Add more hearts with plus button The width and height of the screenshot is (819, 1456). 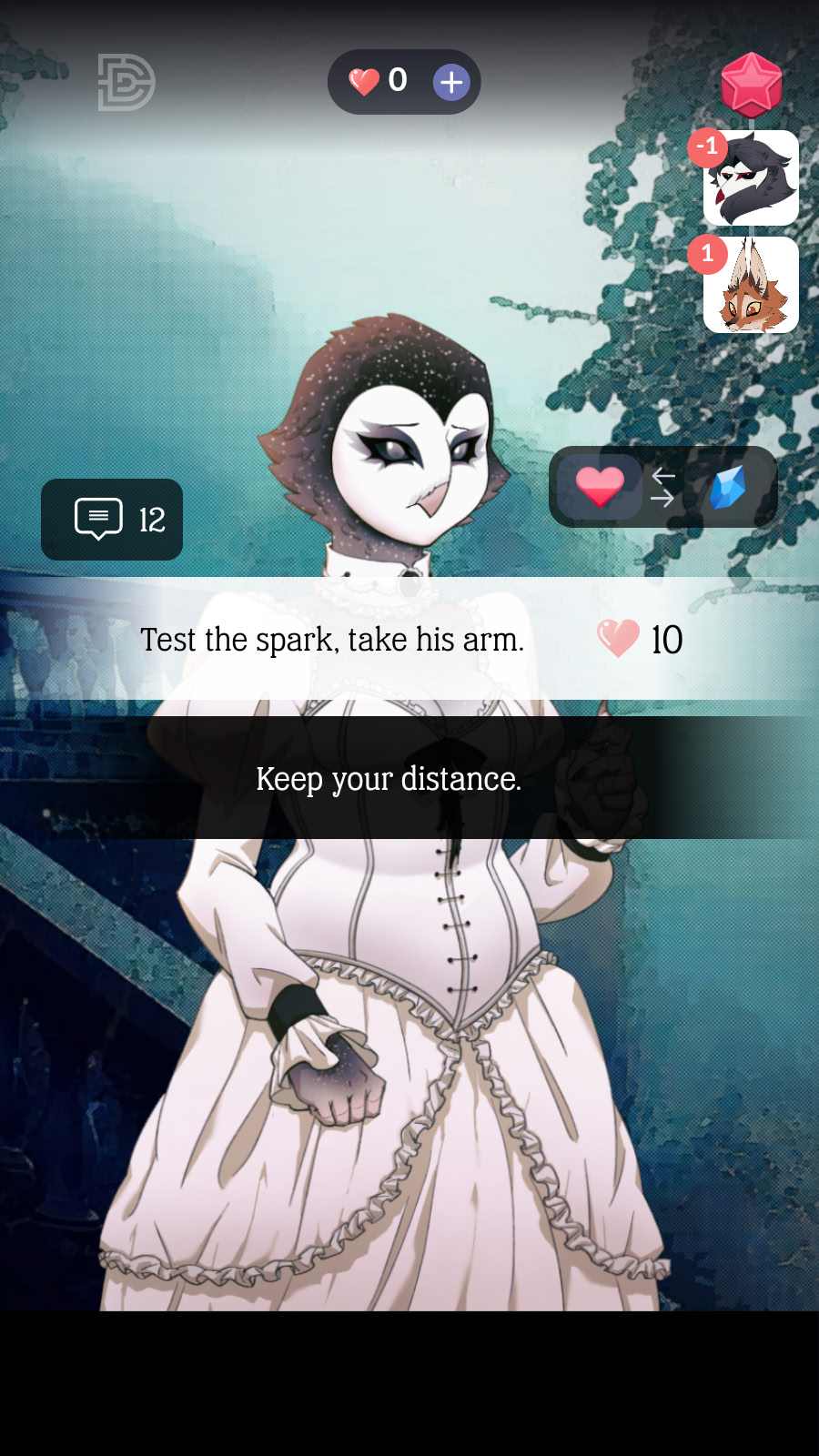pos(450,83)
